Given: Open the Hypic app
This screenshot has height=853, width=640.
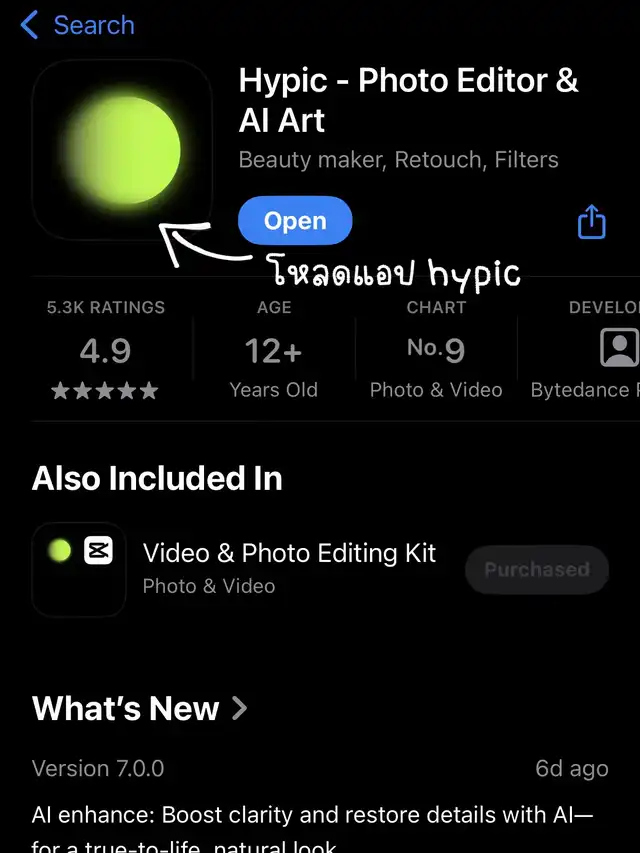Looking at the screenshot, I should coord(295,220).
